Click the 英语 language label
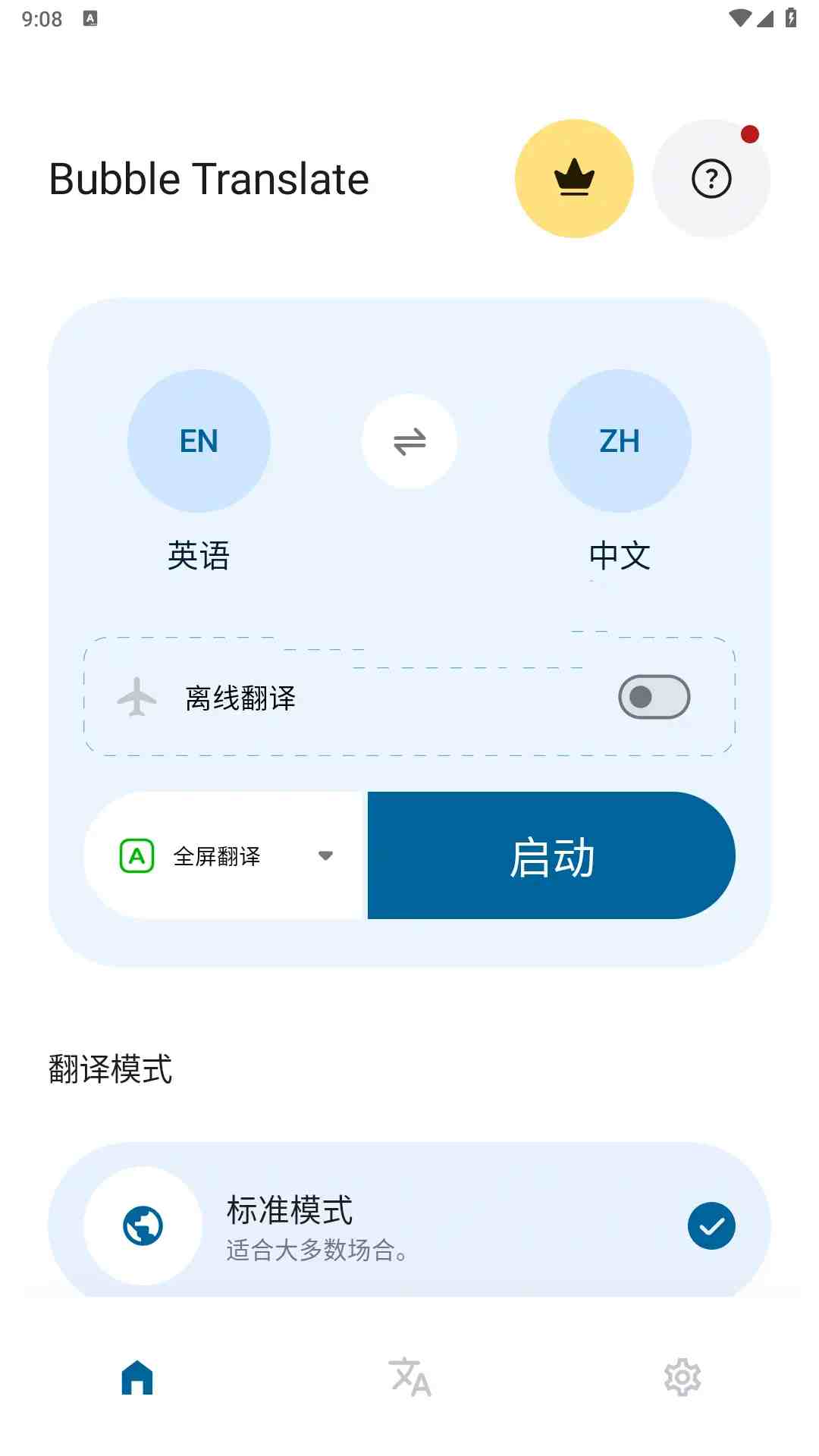The width and height of the screenshot is (819, 1456). [x=199, y=556]
